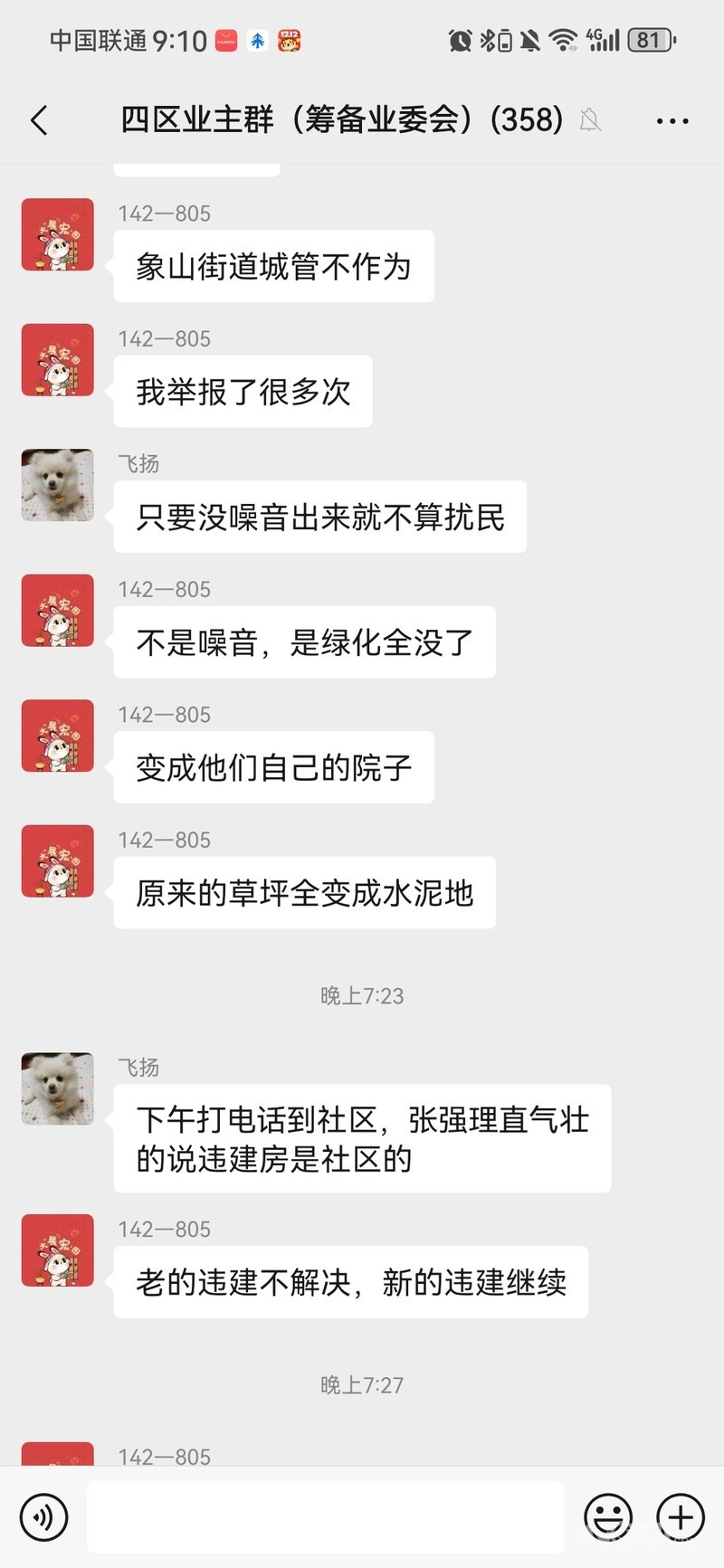Open 飞扬's avatar beside 下午打电话到社区 message

(58, 1088)
